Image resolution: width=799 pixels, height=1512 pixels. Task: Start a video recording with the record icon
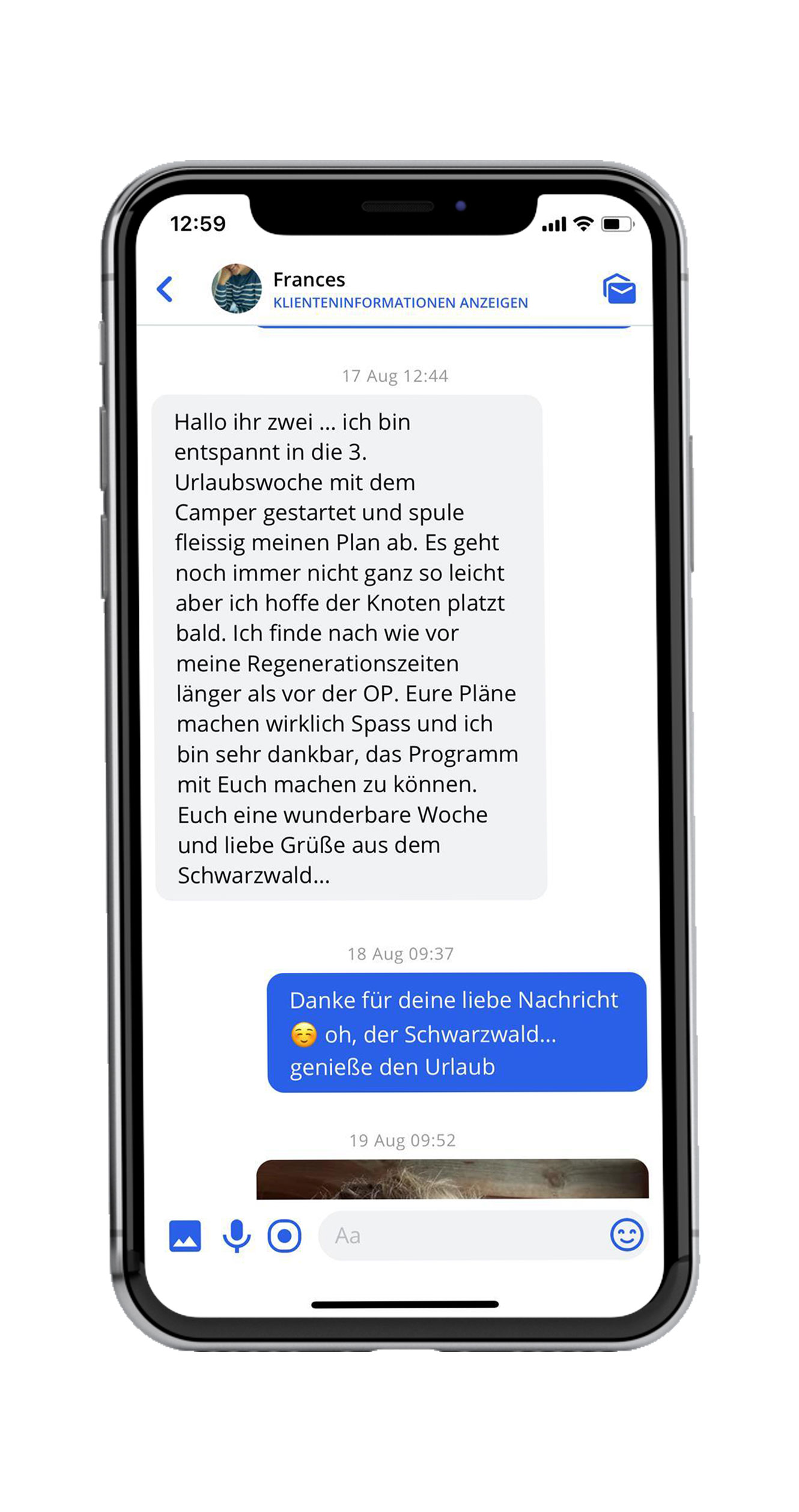[x=285, y=1236]
